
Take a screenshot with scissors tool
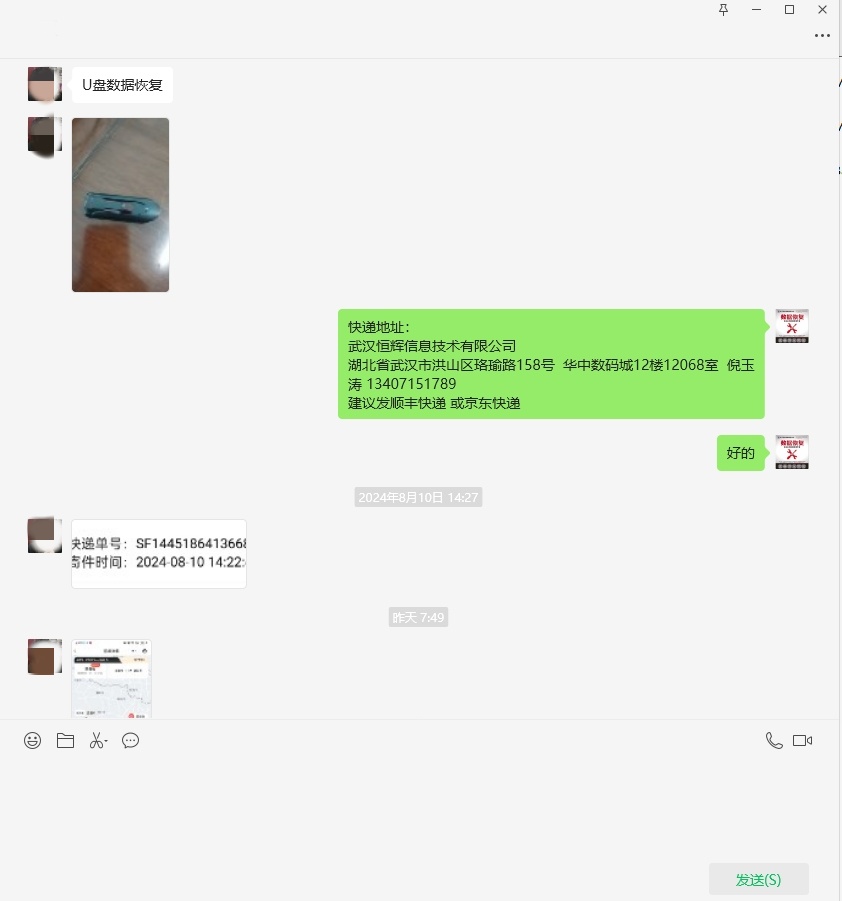[97, 741]
